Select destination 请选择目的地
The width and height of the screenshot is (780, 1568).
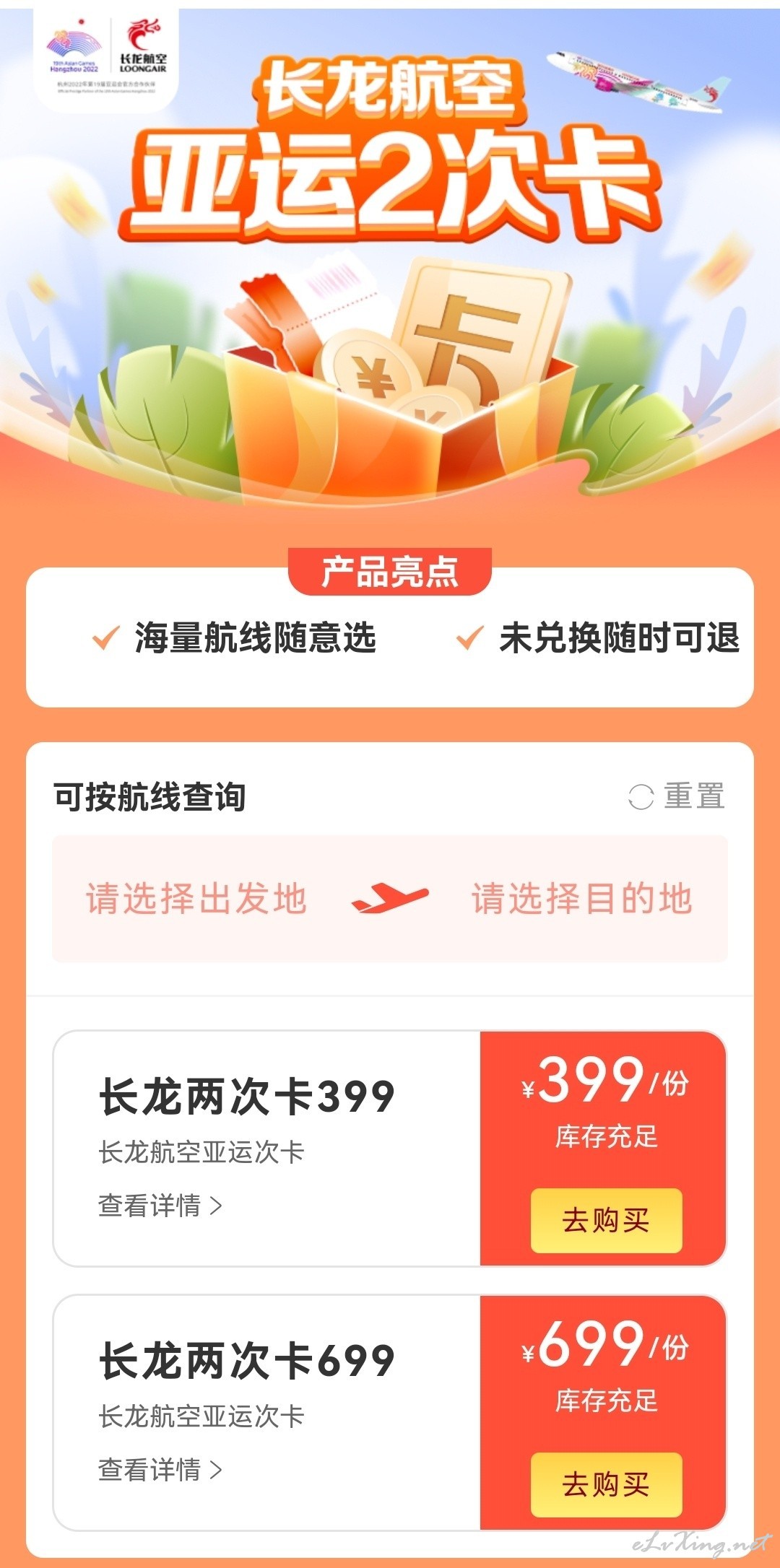coord(582,900)
